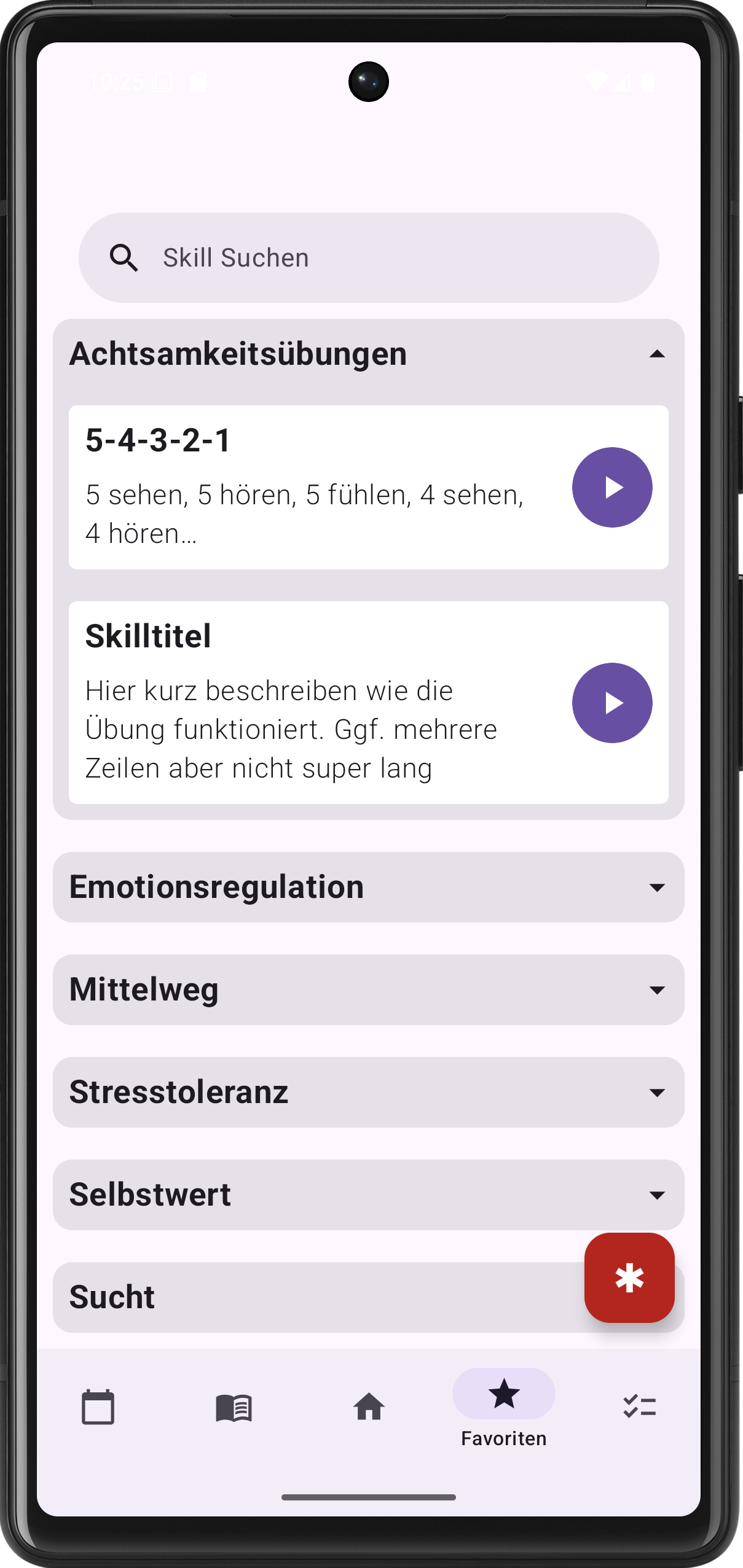Tap the red emergency asterisk button
The width and height of the screenshot is (743, 1568).
point(629,1278)
